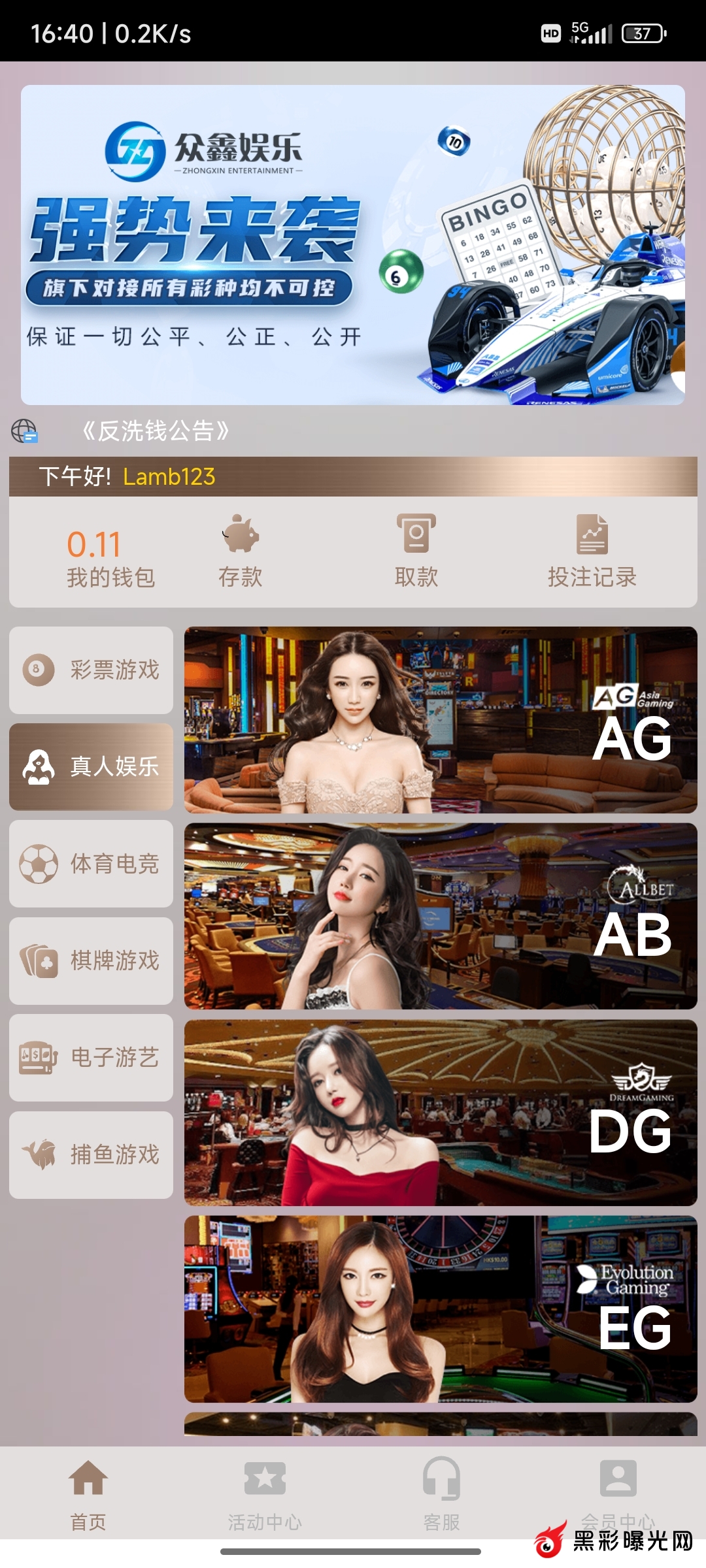Choose the 电子游艺 category
Image resolution: width=706 pixels, height=1568 pixels.
(x=92, y=1057)
